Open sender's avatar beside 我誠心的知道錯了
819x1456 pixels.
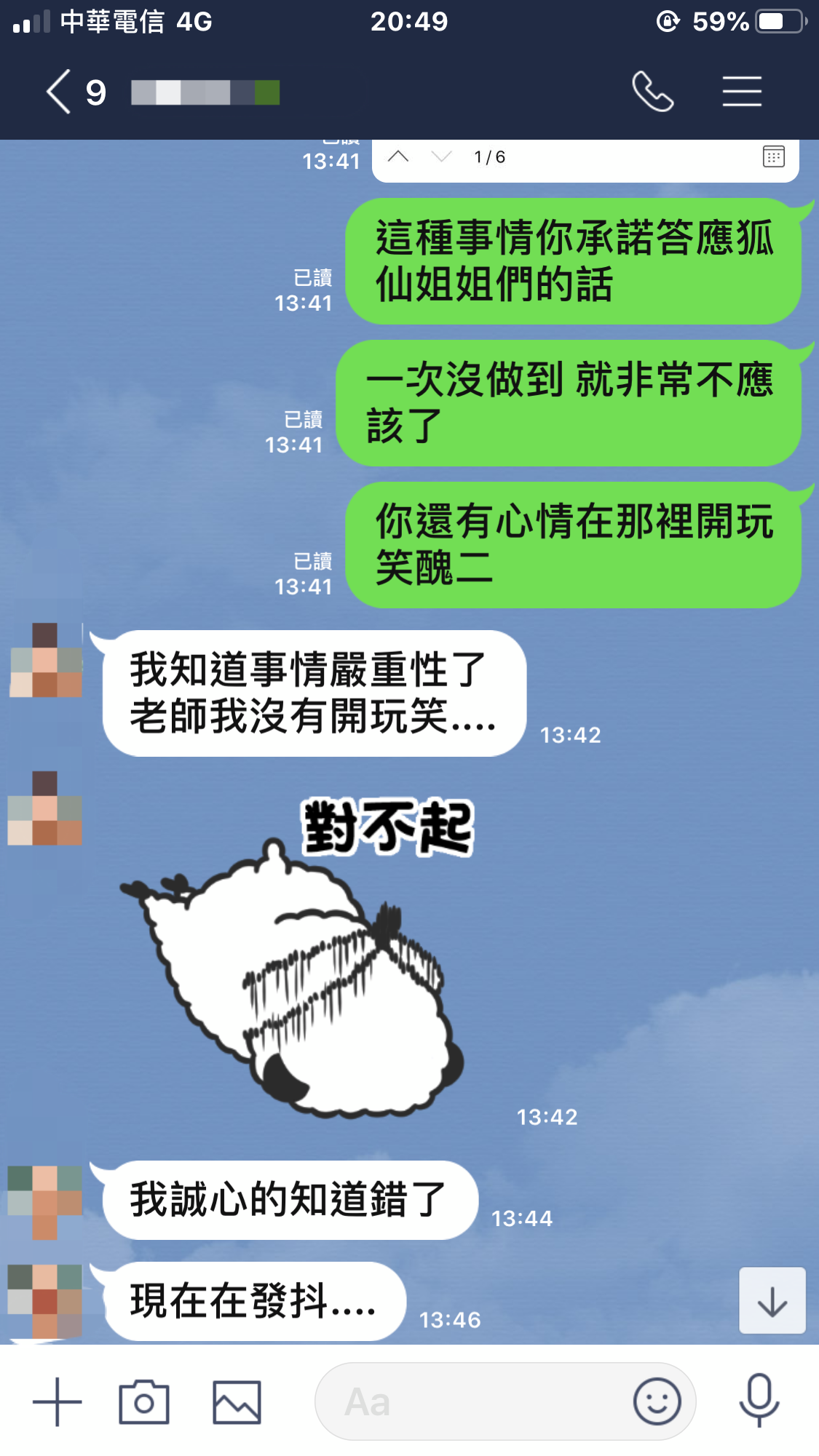coord(45,1202)
